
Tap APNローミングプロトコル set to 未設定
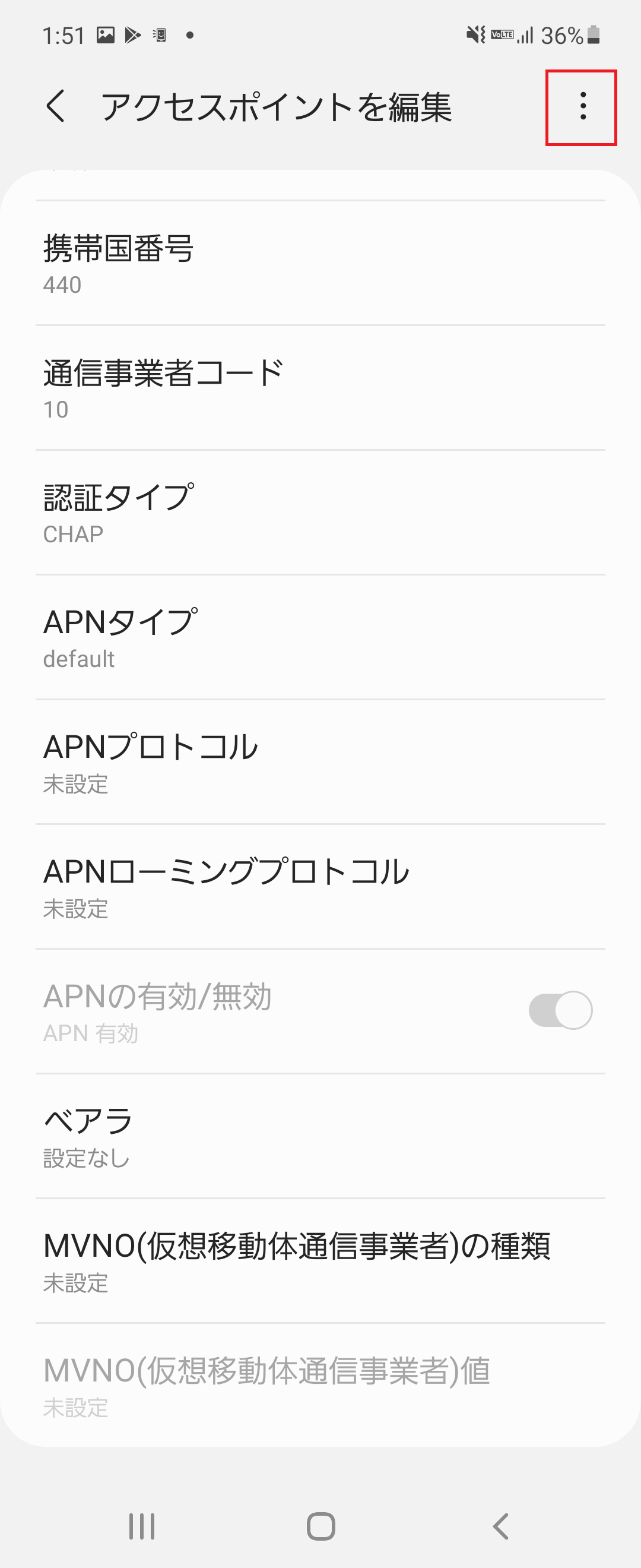[320, 886]
